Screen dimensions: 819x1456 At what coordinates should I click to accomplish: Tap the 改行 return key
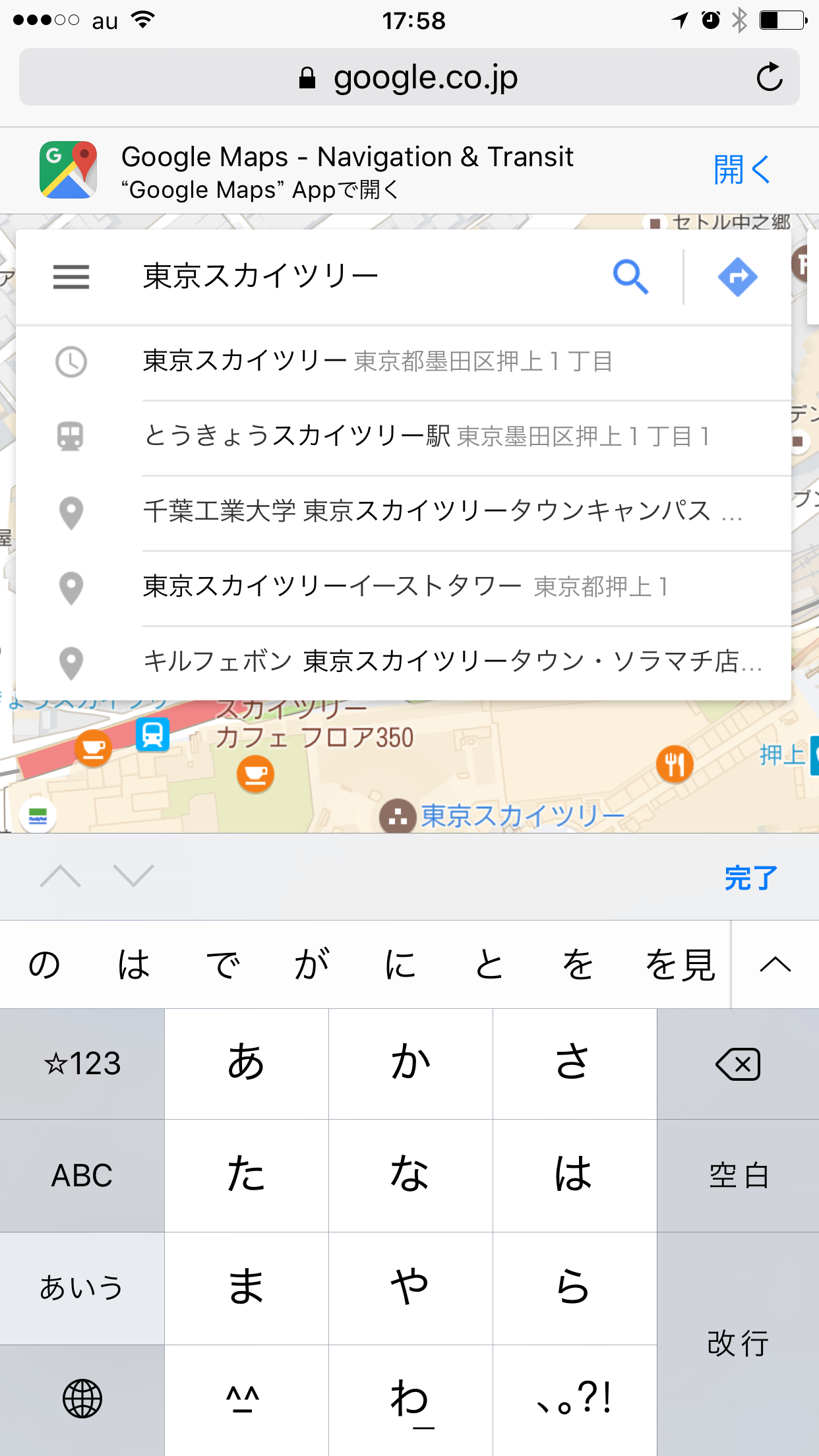click(x=738, y=1344)
